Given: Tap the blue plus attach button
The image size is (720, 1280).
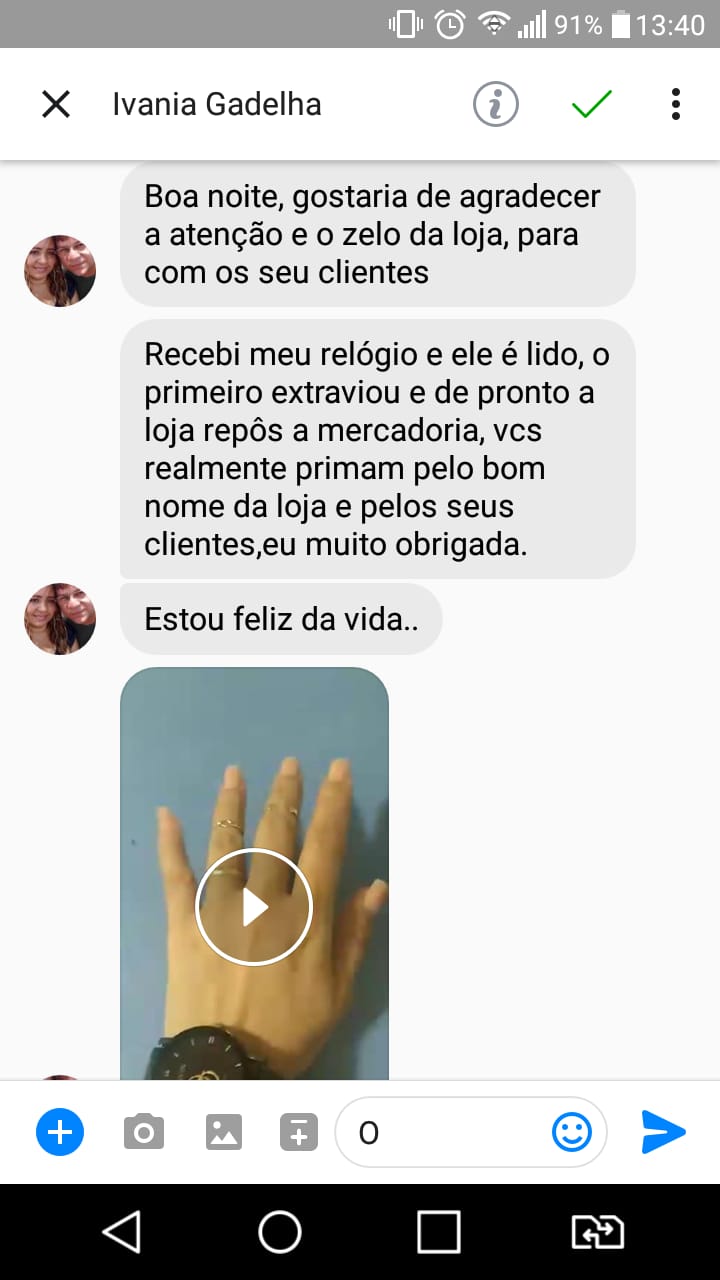Looking at the screenshot, I should point(60,1132).
